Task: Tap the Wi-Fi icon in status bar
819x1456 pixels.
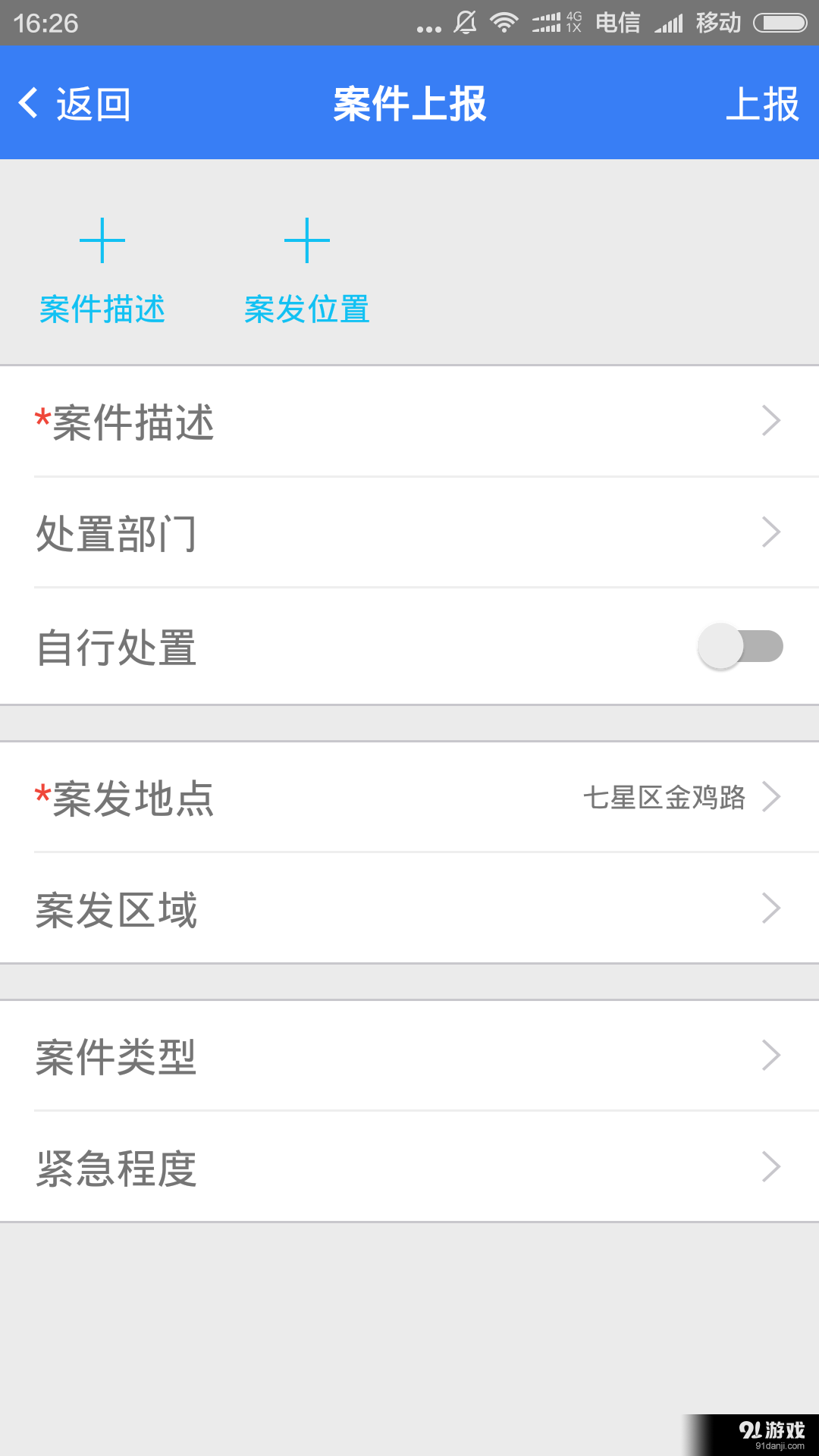Action: pyautogui.click(x=502, y=22)
